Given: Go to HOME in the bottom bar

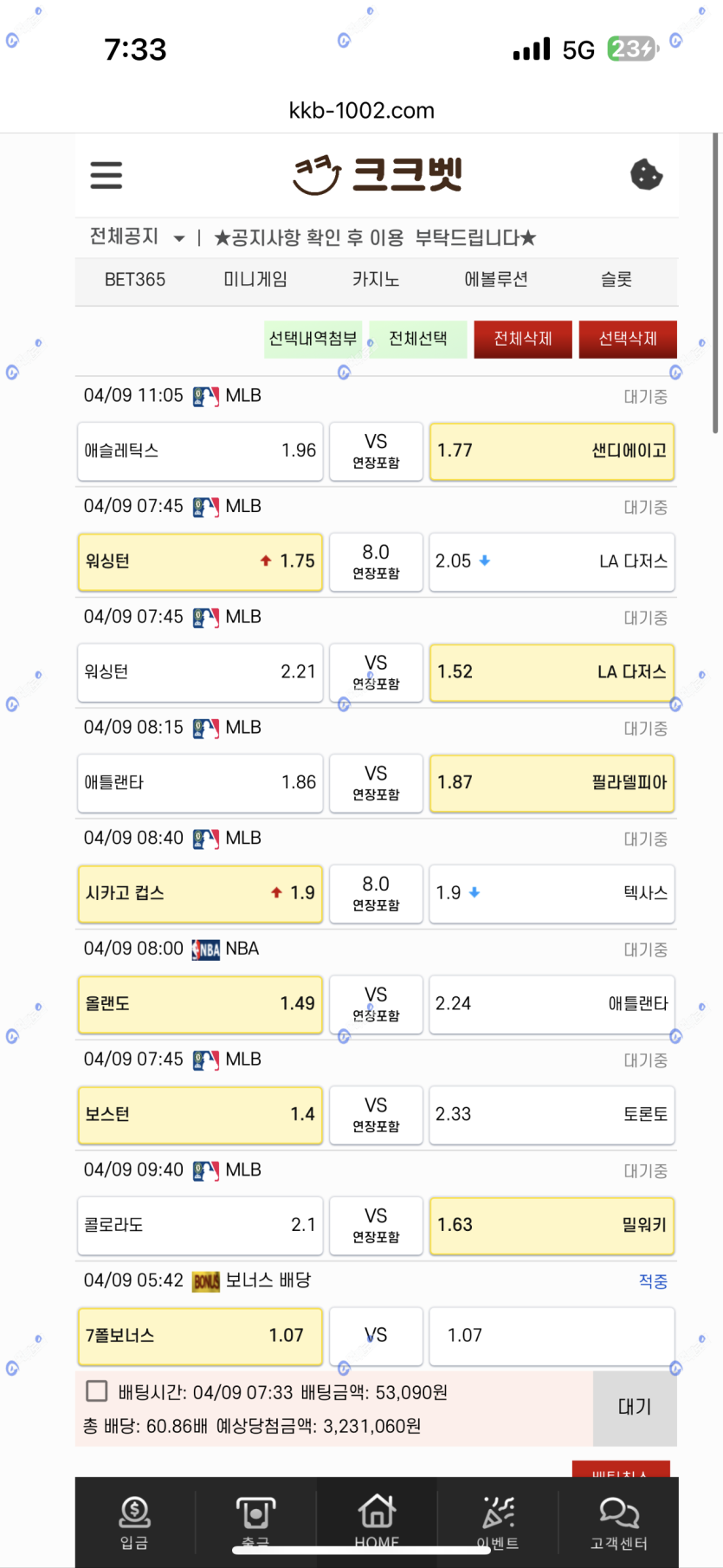Looking at the screenshot, I should (x=377, y=1522).
